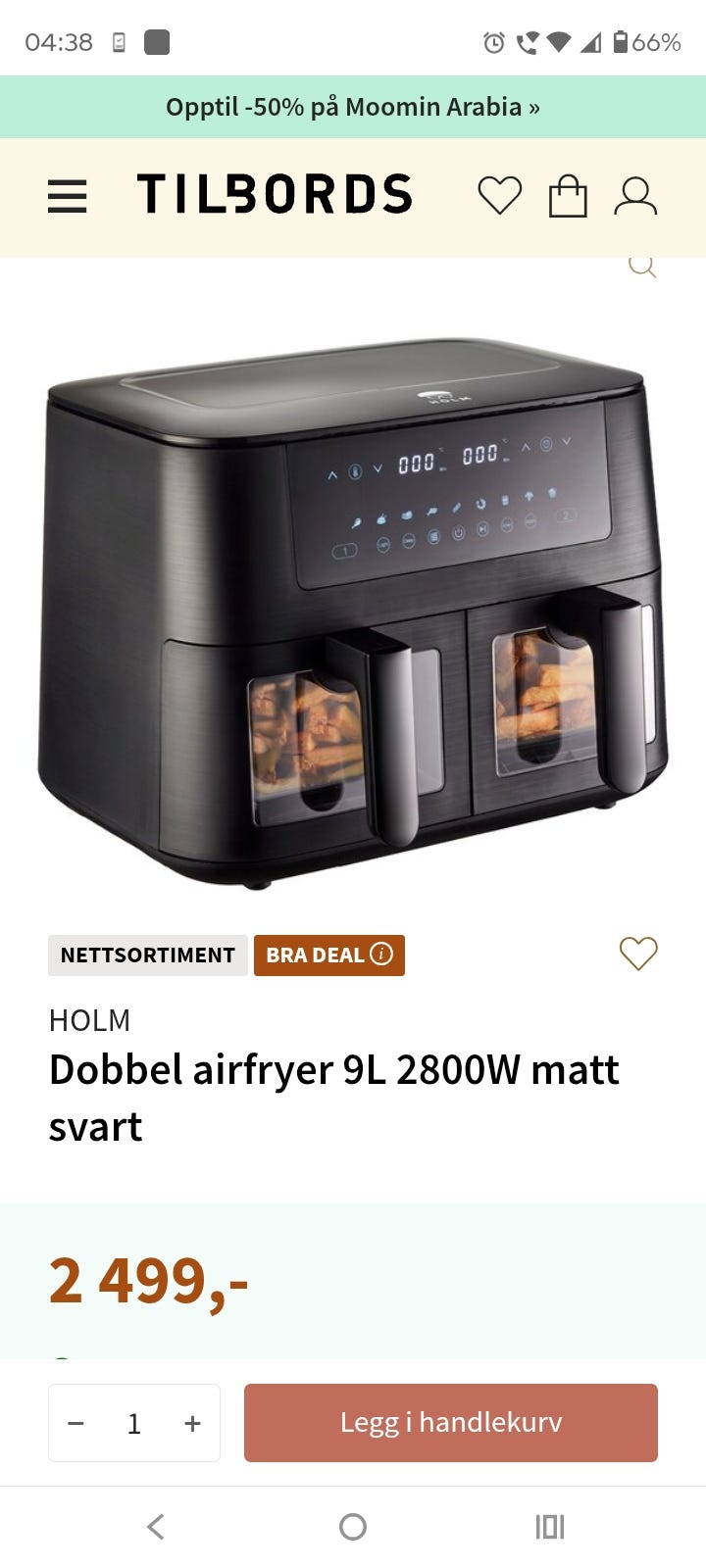Viewport: 706px width, 1568px height.
Task: Open the user account icon
Action: [x=635, y=195]
